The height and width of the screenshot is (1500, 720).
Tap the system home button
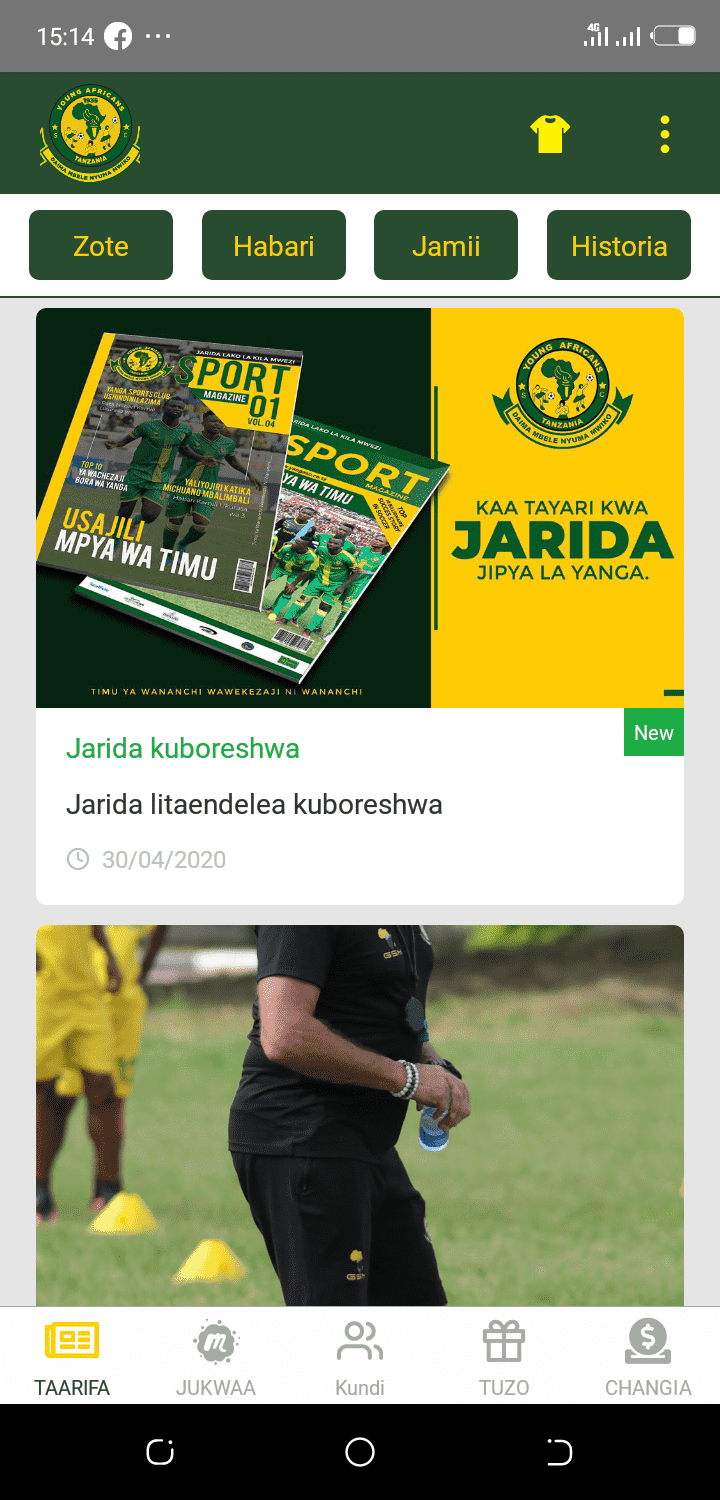point(360,1452)
